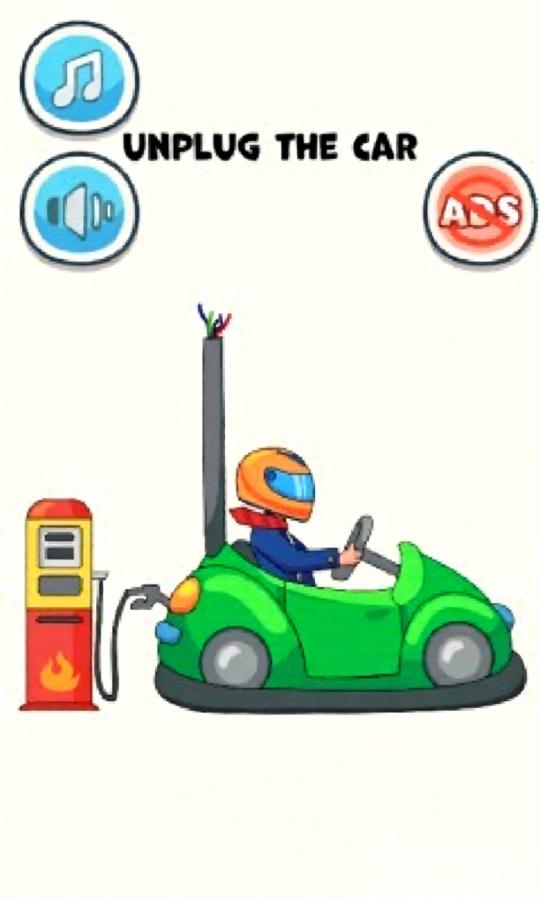The height and width of the screenshot is (900, 540).
Task: Toggle the background music button
Action: pyautogui.click(x=80, y=78)
